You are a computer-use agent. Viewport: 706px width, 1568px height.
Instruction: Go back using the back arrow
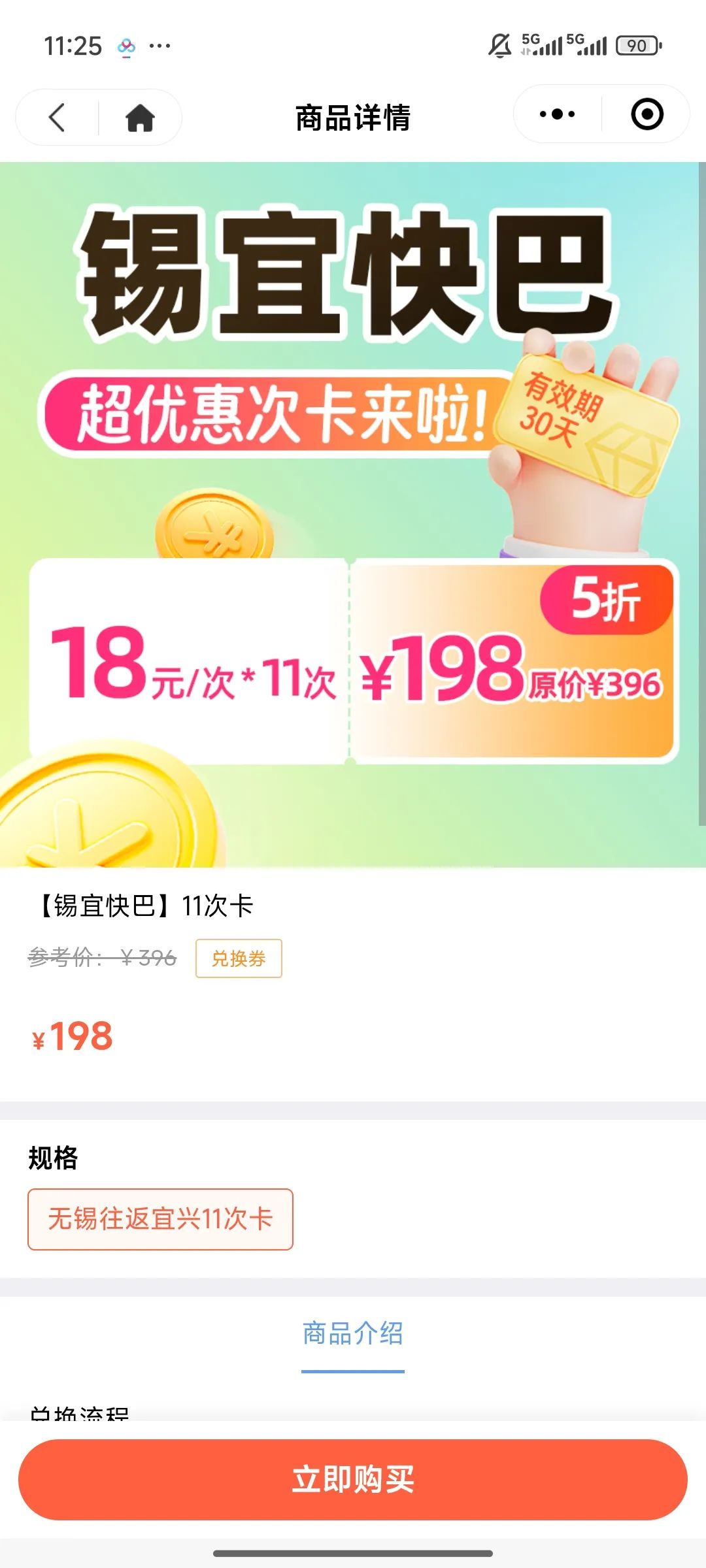pyautogui.click(x=58, y=118)
